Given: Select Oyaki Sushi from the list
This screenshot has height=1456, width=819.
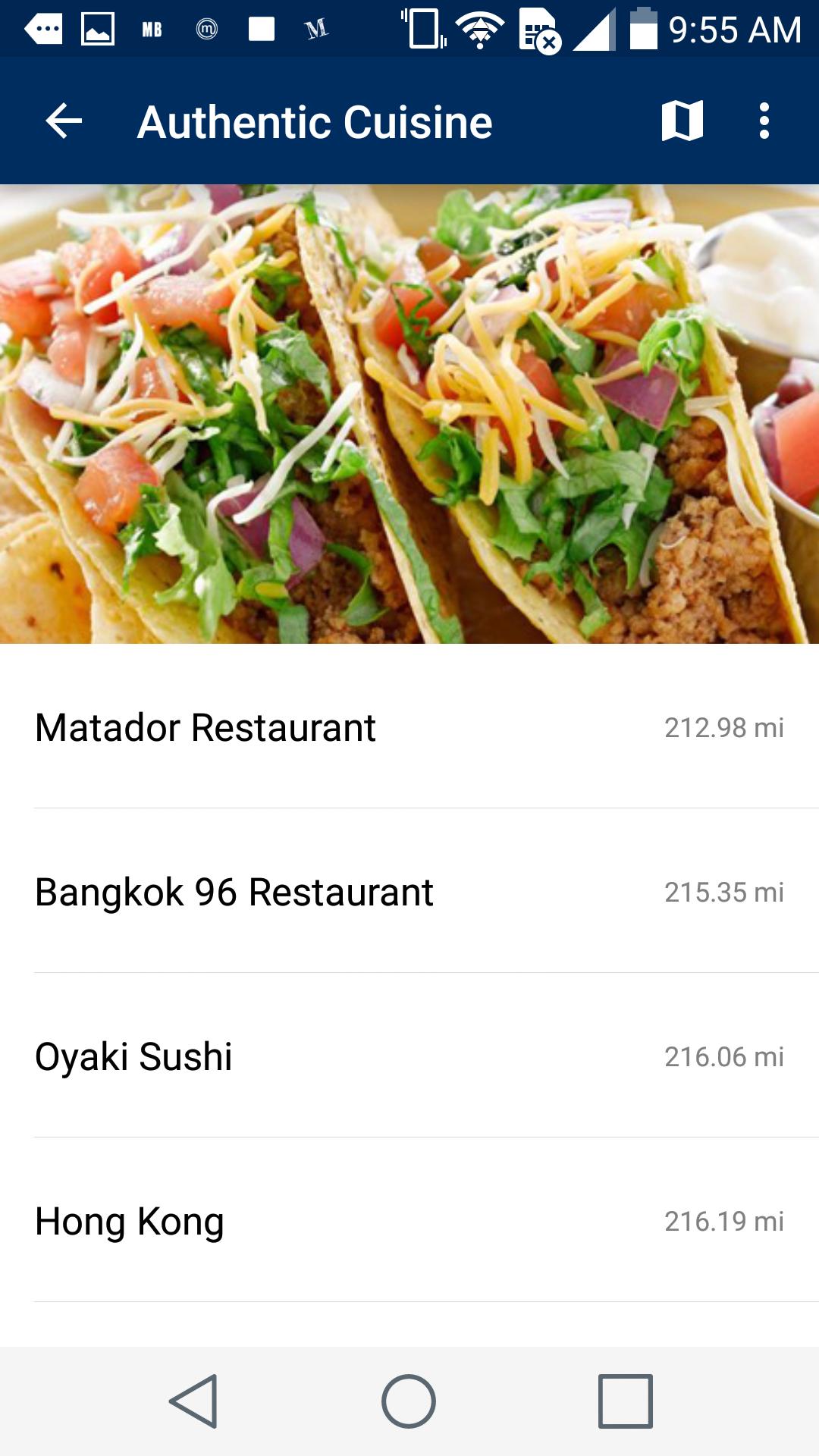Looking at the screenshot, I should pos(409,1056).
